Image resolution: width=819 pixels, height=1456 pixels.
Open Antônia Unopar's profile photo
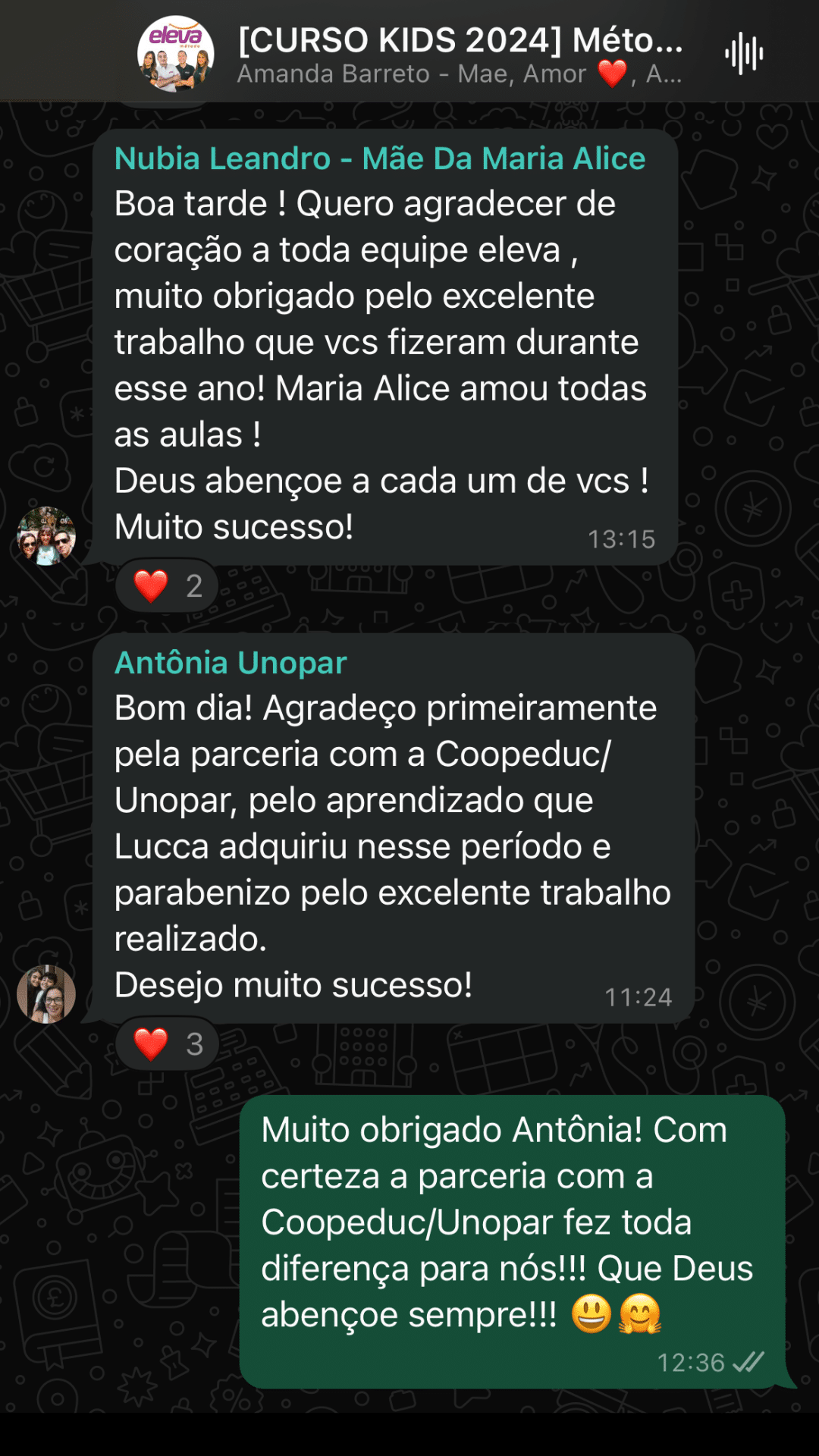(46, 994)
